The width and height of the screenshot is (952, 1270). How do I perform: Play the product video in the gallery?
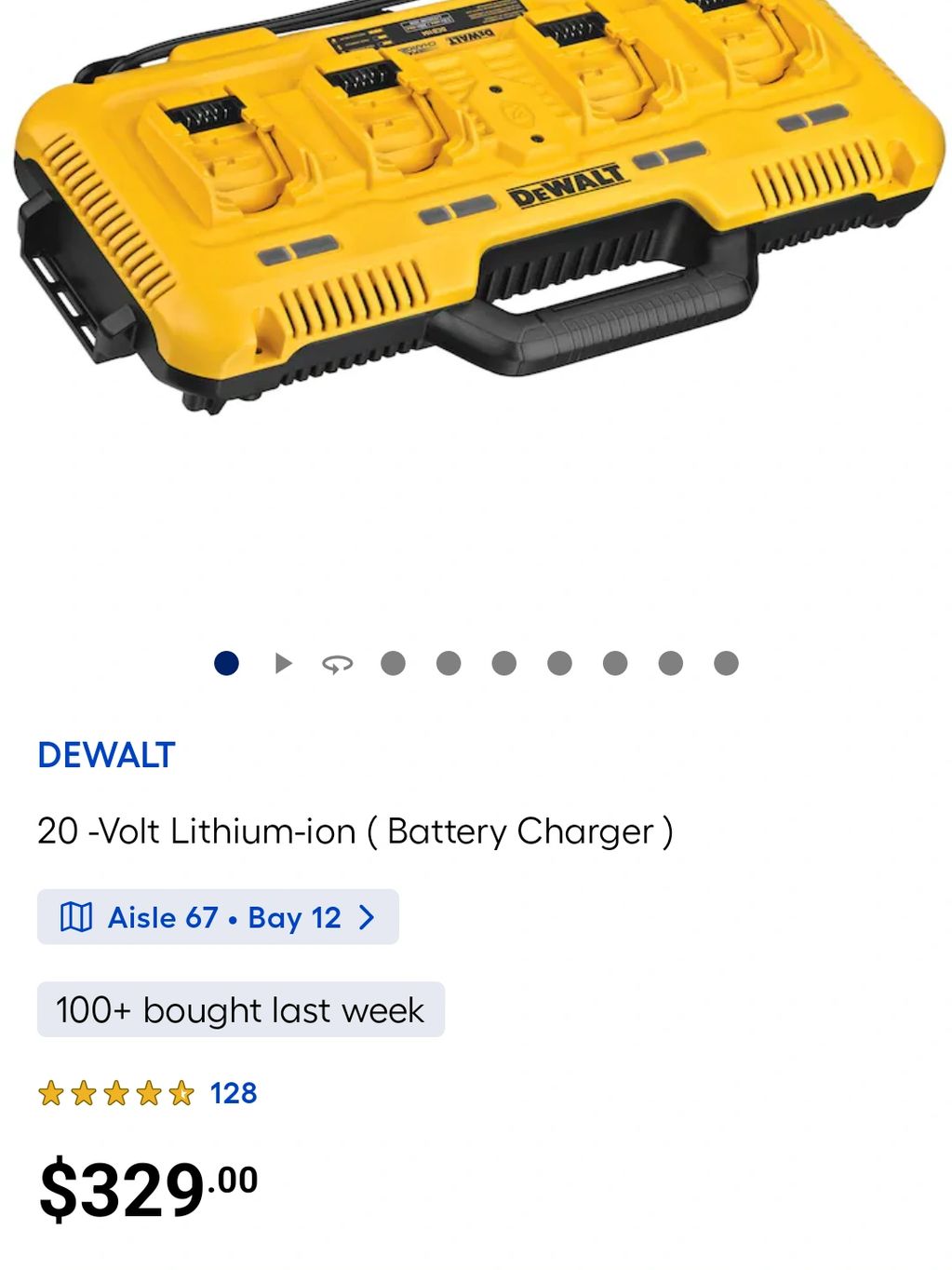tap(283, 663)
